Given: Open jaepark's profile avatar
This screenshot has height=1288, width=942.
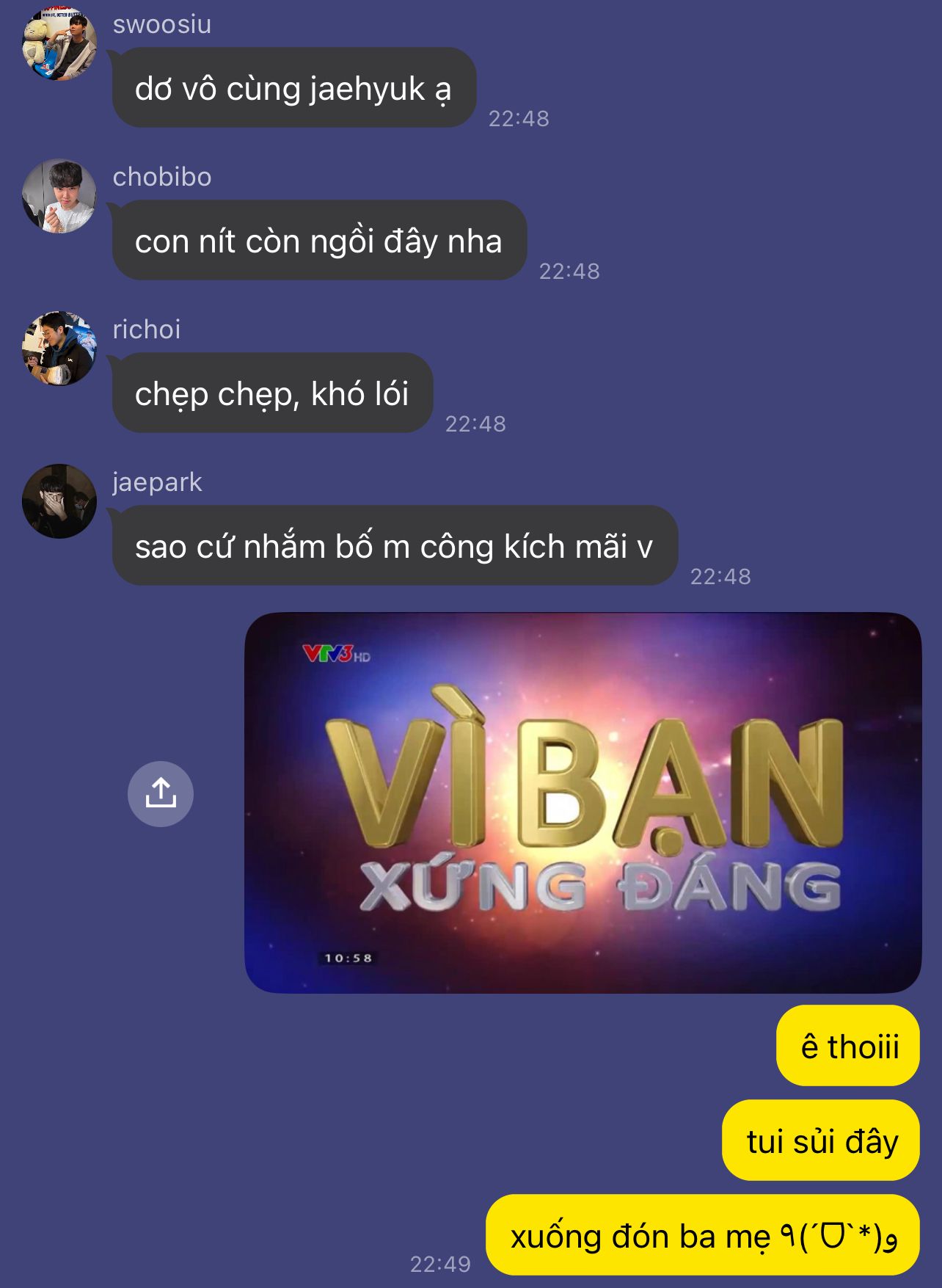Looking at the screenshot, I should [59, 501].
